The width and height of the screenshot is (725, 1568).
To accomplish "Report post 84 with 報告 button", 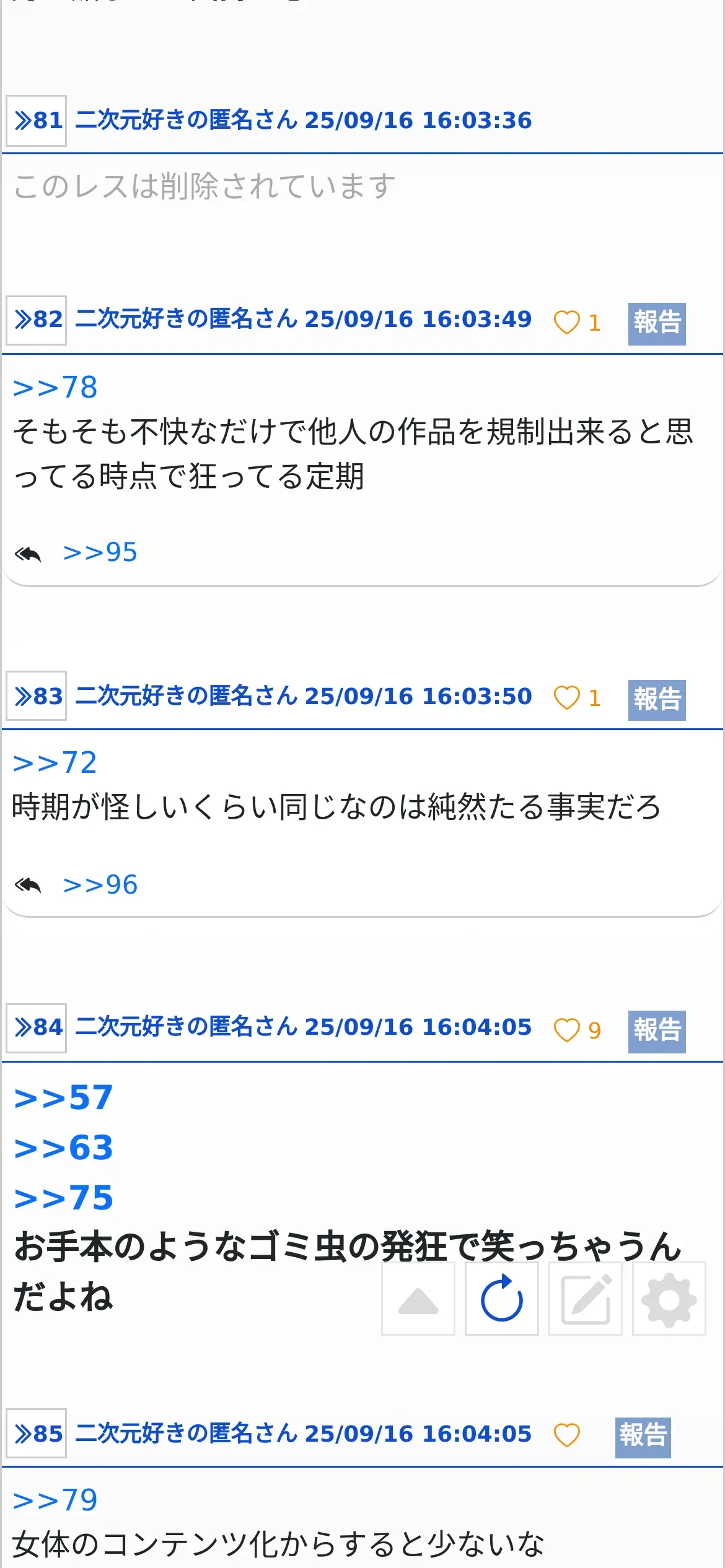I will coord(656,1031).
